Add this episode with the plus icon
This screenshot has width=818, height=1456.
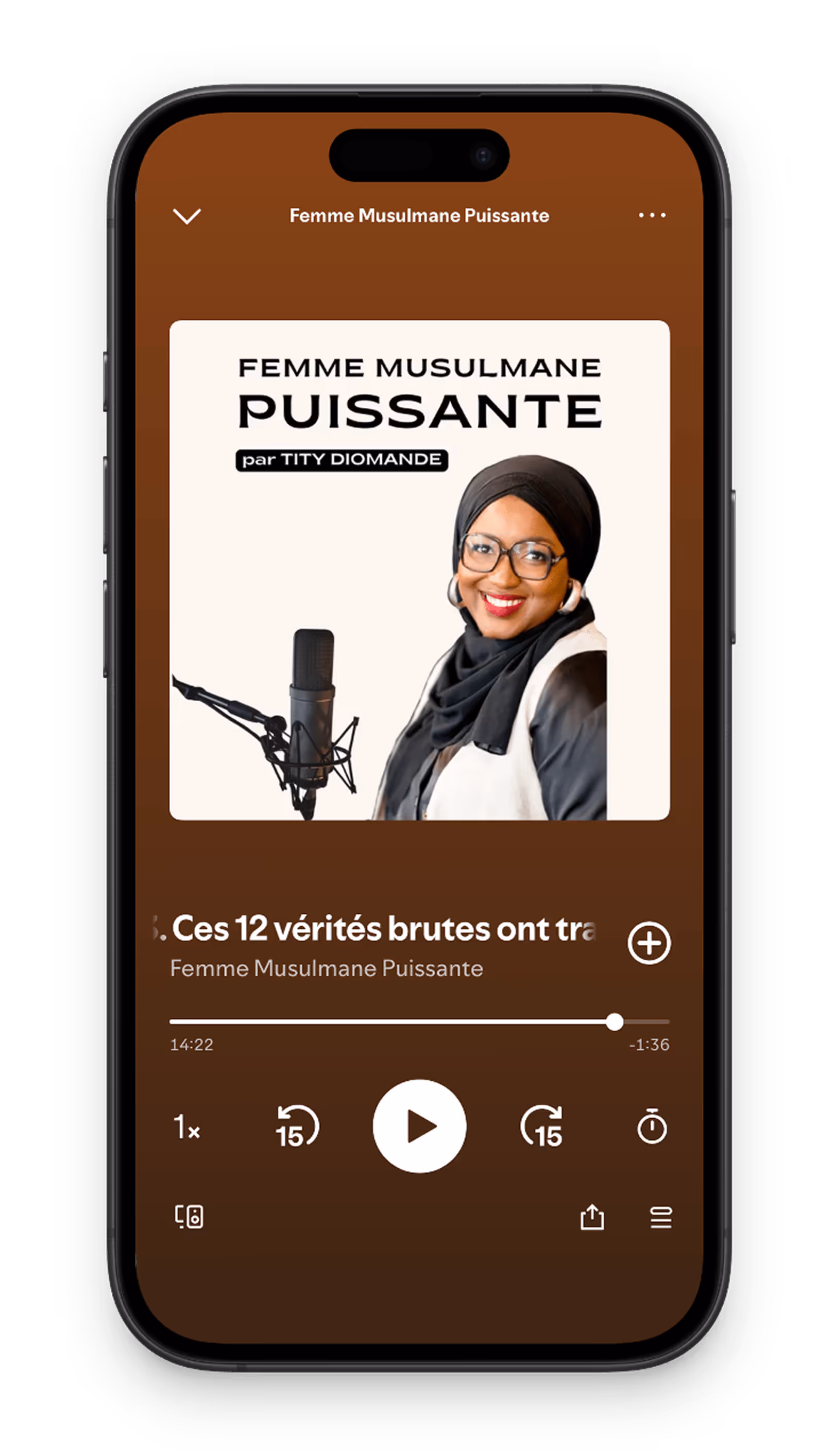pyautogui.click(x=649, y=942)
